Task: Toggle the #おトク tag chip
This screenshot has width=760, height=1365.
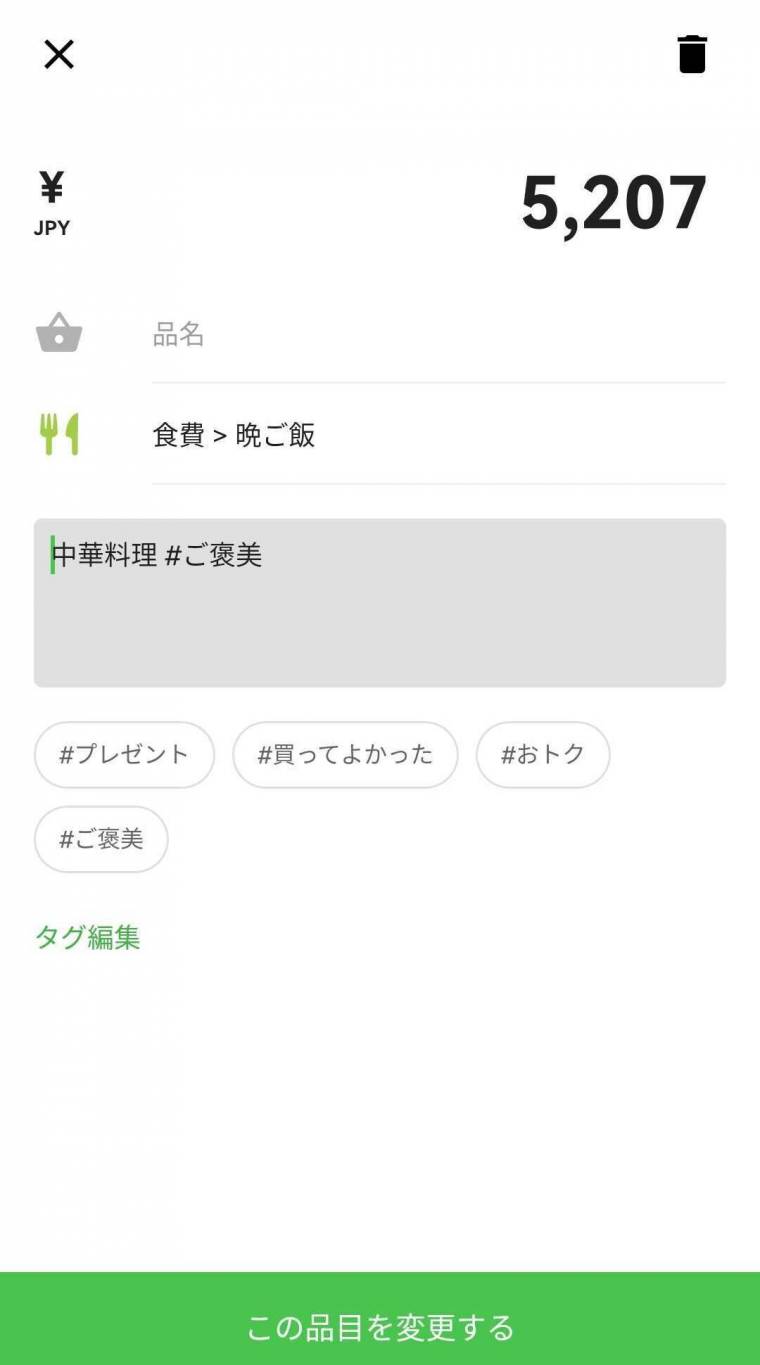Action: point(543,755)
